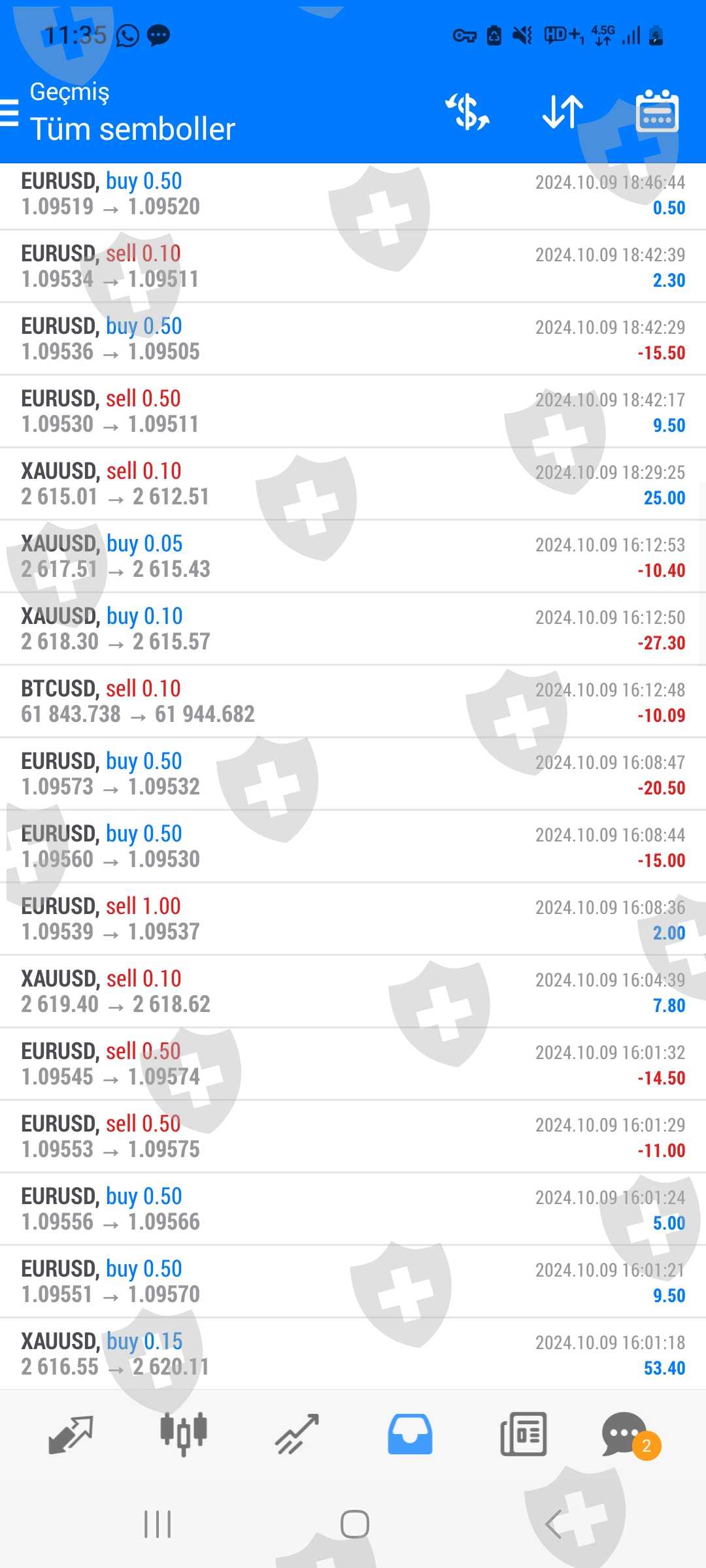Open the sort order arrows
Screen dimensions: 706x1568
(562, 112)
